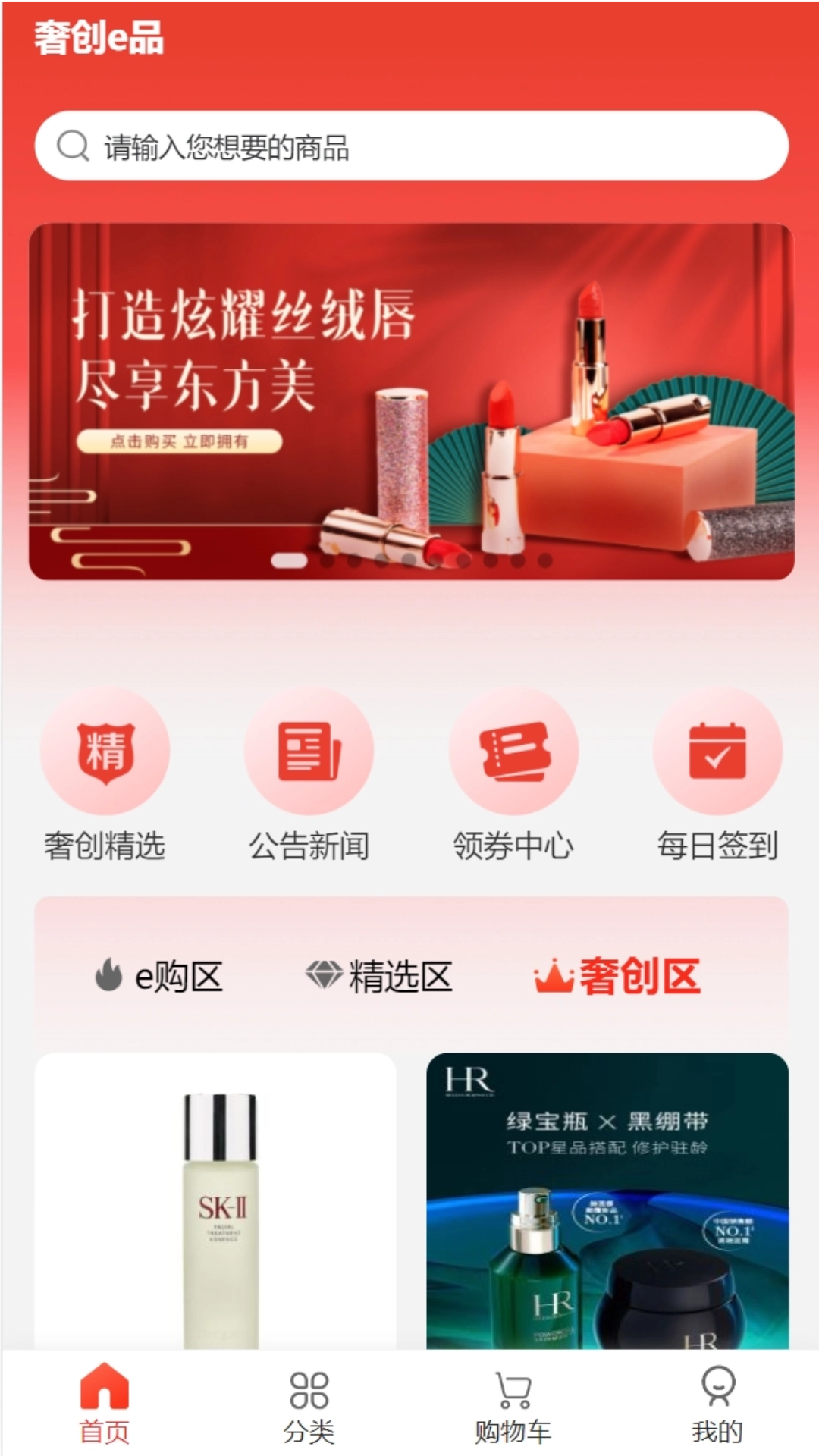819x1456 pixels.
Task: Open 领券中心 coupon ticket icon
Action: (x=513, y=749)
